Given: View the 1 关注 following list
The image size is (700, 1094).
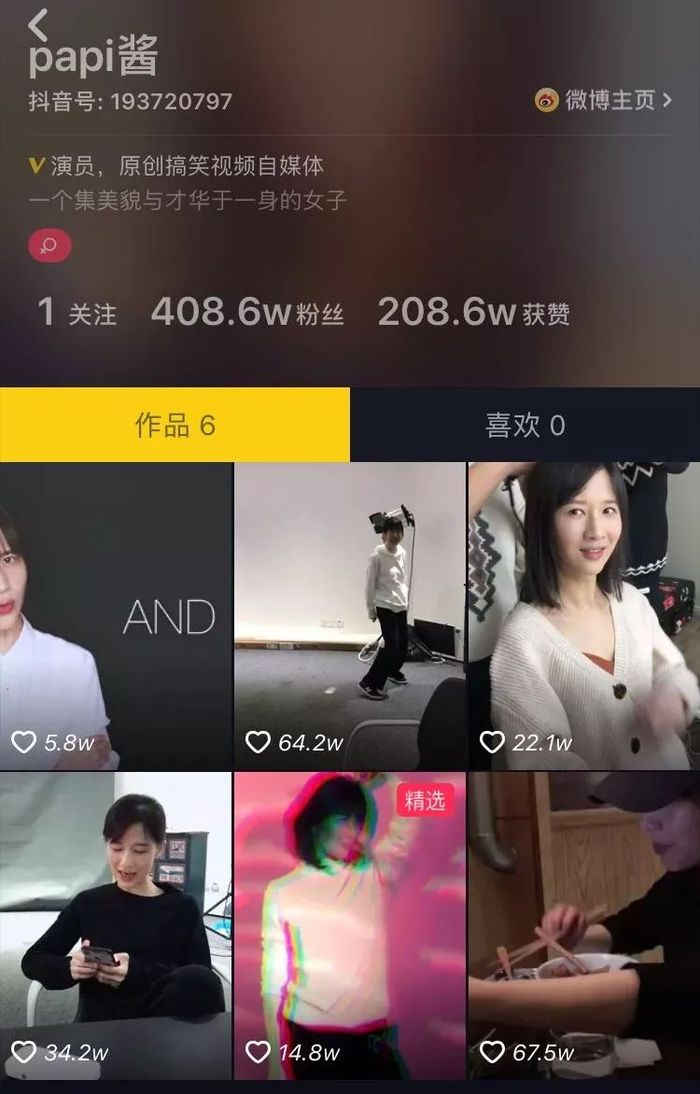Looking at the screenshot, I should 77,313.
